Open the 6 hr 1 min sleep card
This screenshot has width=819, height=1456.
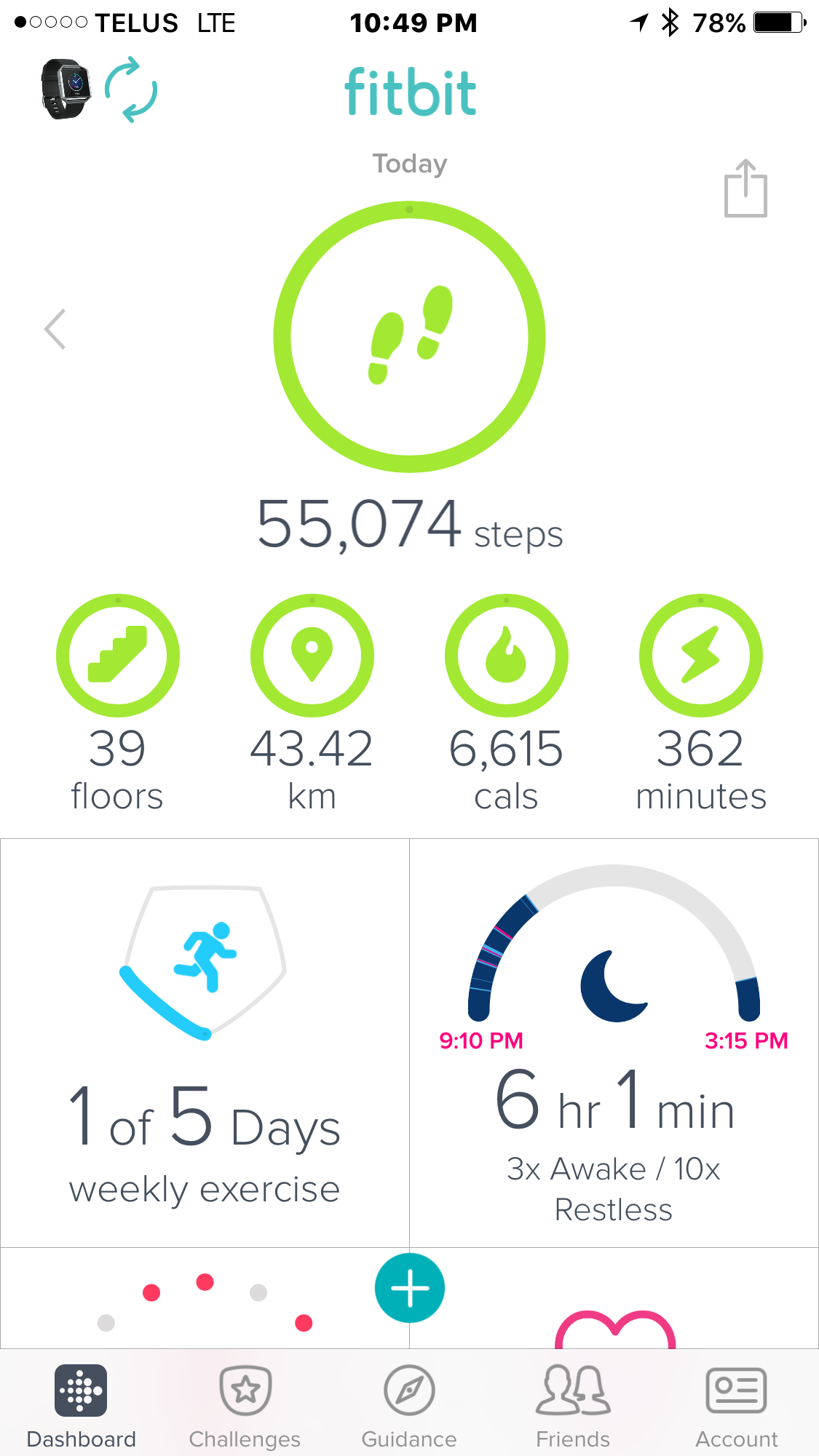pos(614,1042)
